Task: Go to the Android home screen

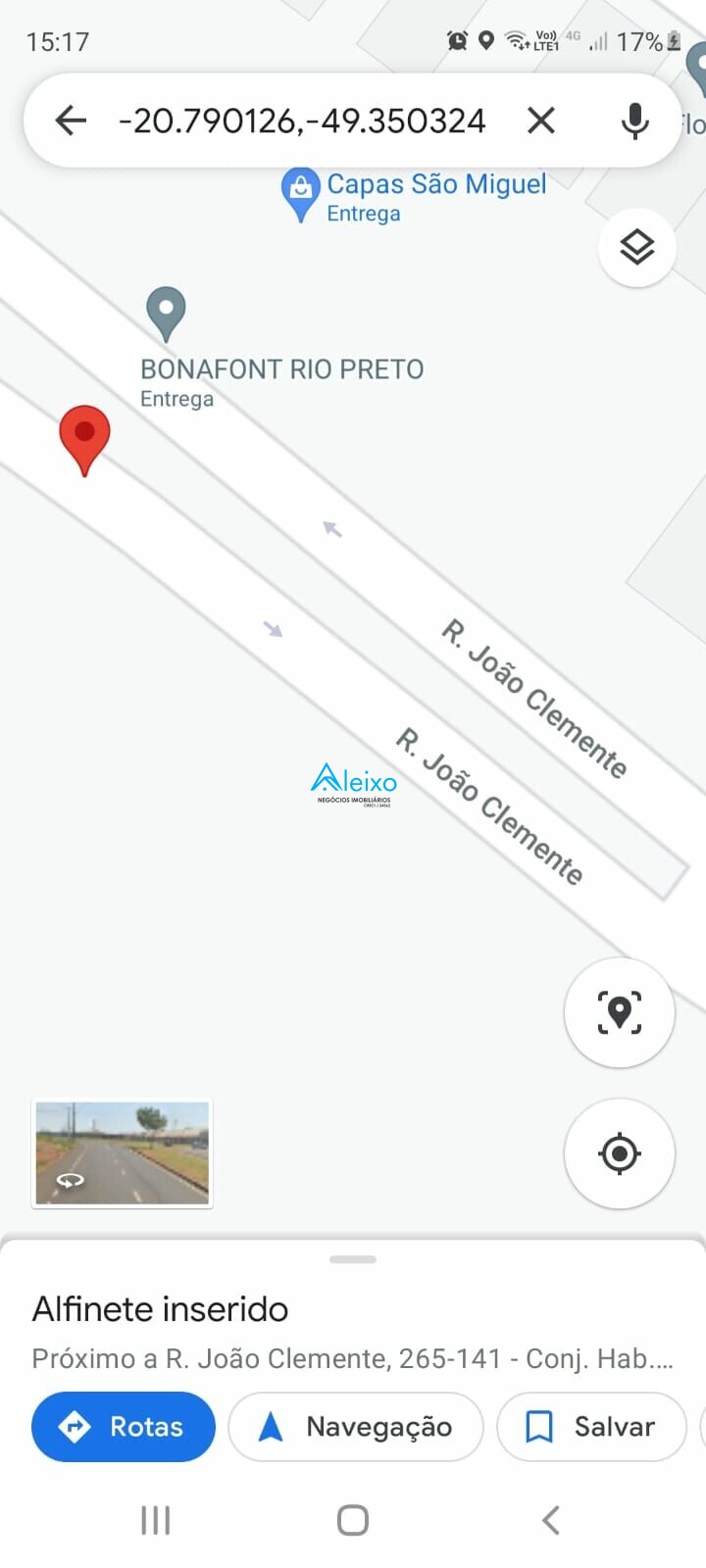Action: click(353, 1520)
